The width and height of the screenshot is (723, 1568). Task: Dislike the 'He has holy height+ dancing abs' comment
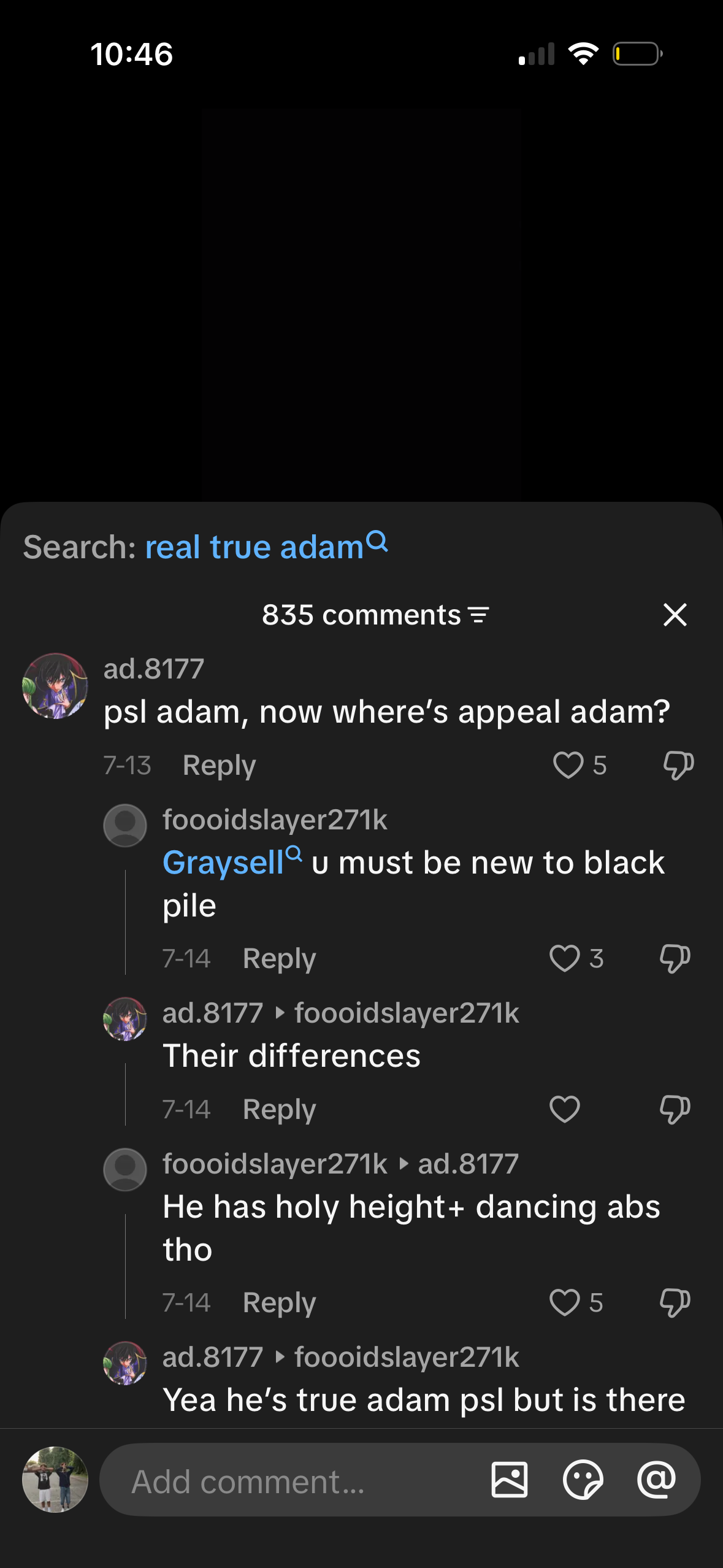tap(675, 1302)
